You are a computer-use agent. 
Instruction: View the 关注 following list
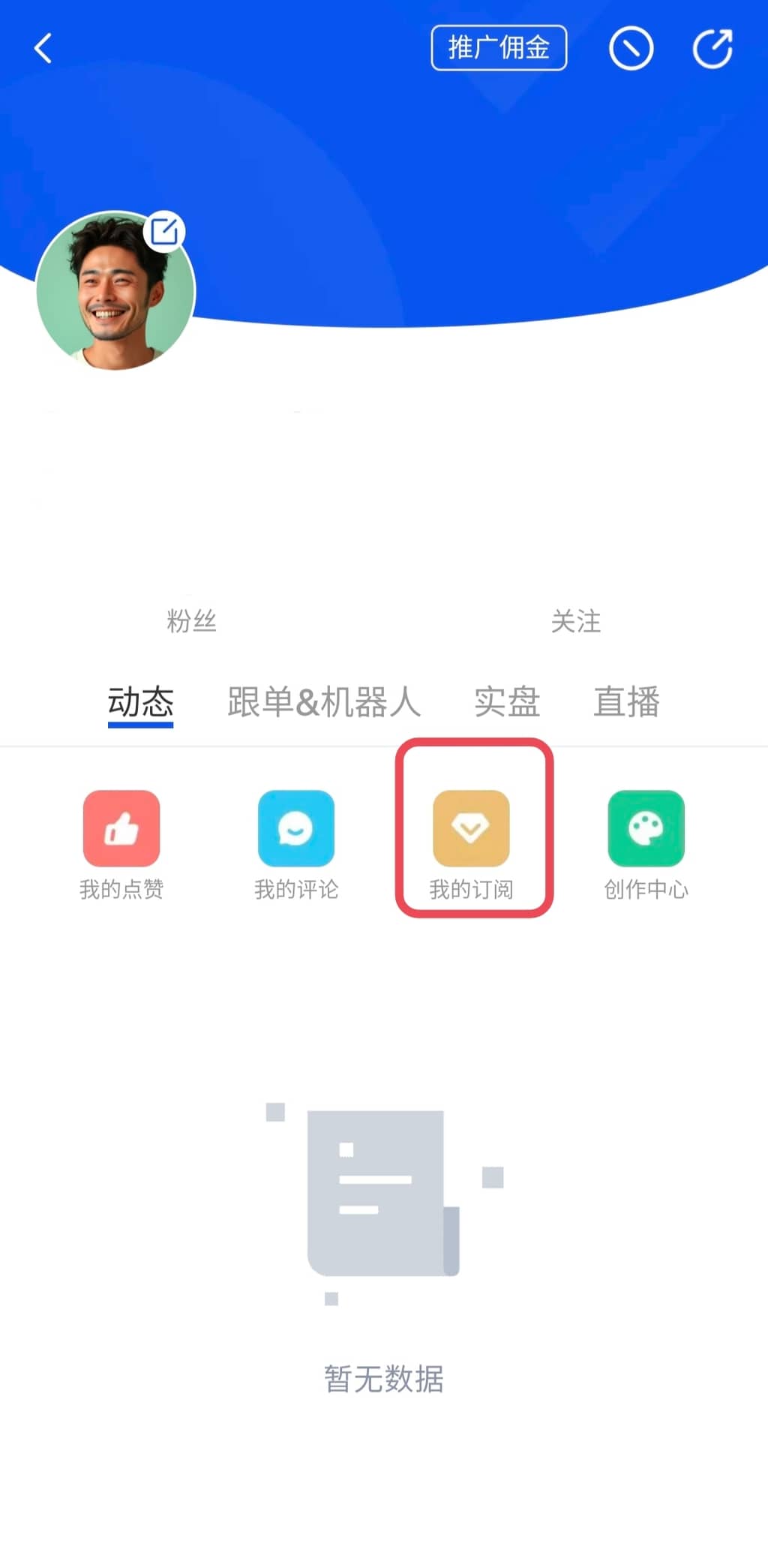pos(576,620)
